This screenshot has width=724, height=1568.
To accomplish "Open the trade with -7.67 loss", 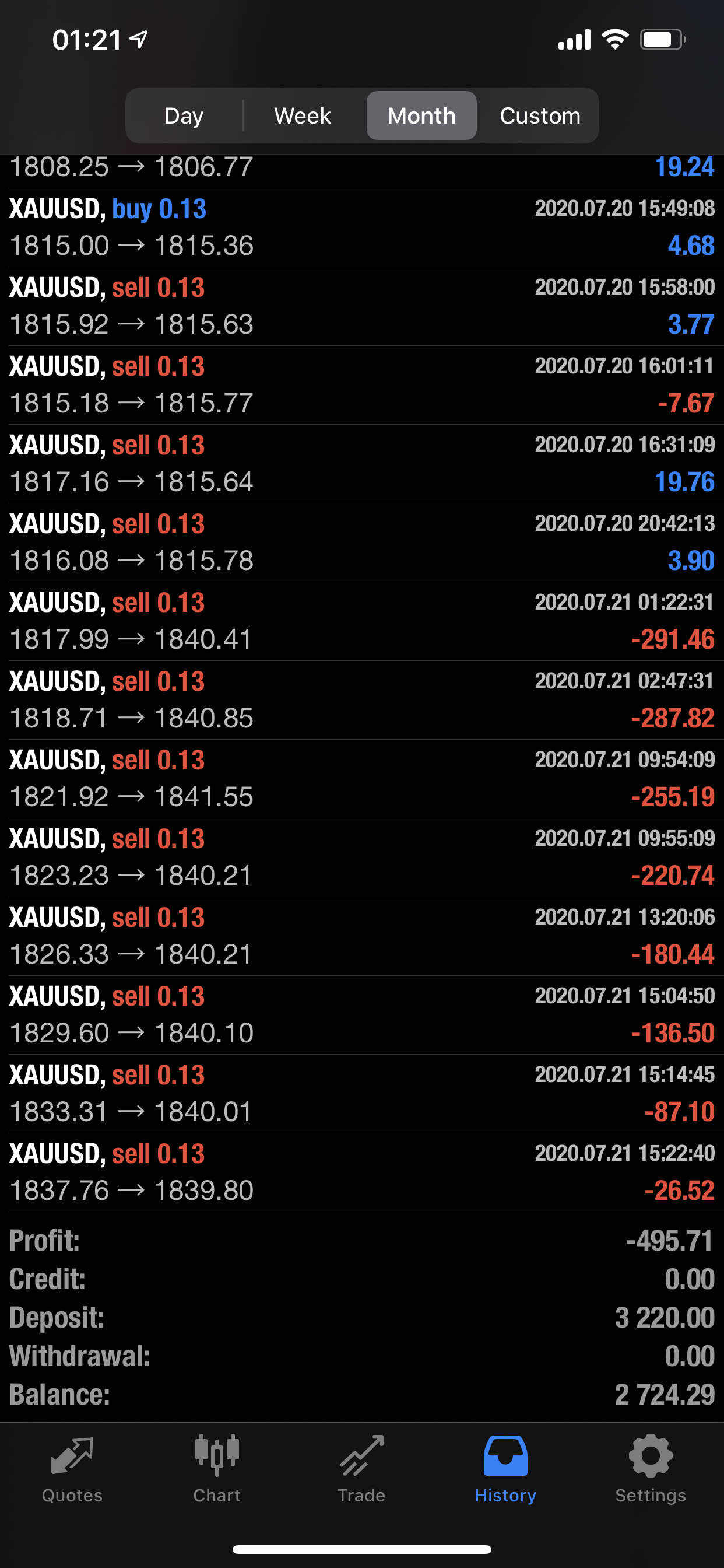I will pos(362,386).
